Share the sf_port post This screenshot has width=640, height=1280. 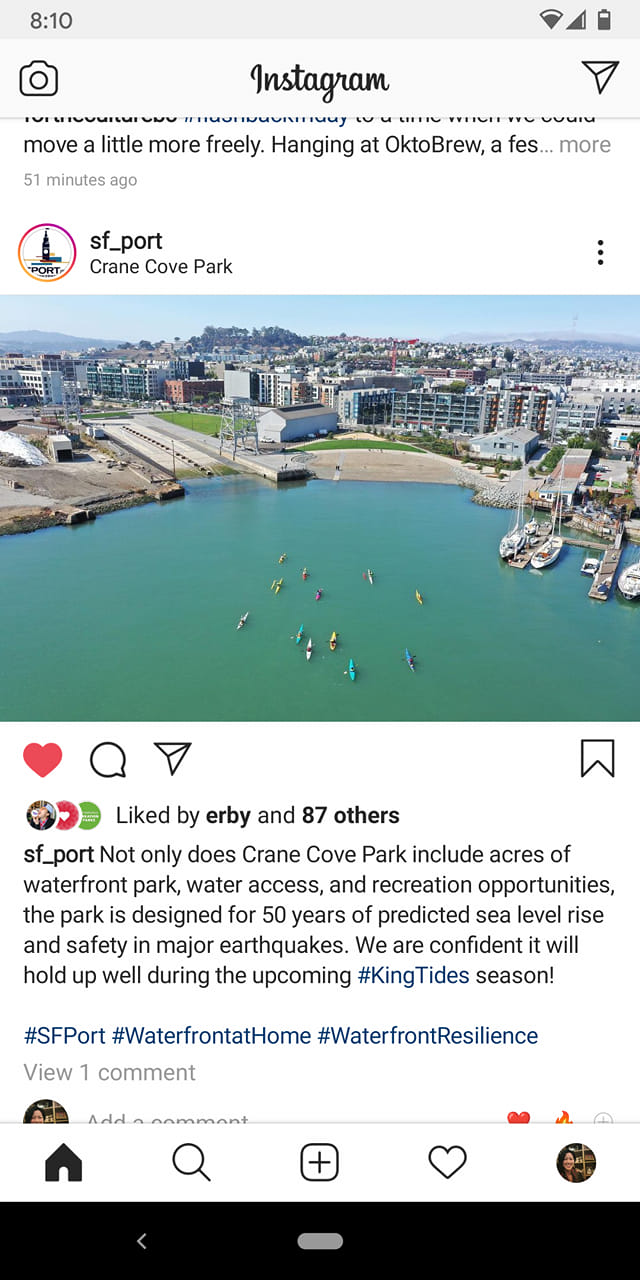172,759
